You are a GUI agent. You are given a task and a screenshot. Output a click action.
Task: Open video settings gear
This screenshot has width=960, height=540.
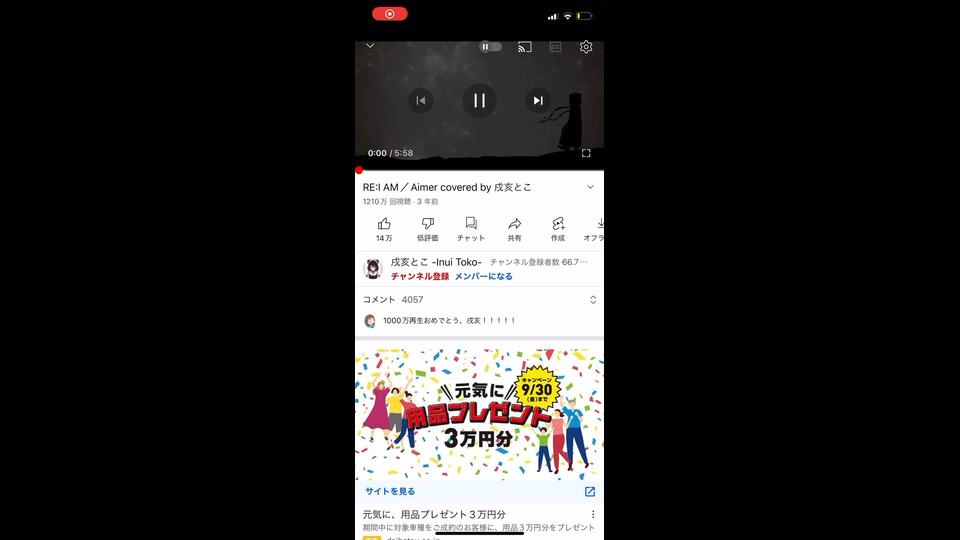[x=586, y=47]
